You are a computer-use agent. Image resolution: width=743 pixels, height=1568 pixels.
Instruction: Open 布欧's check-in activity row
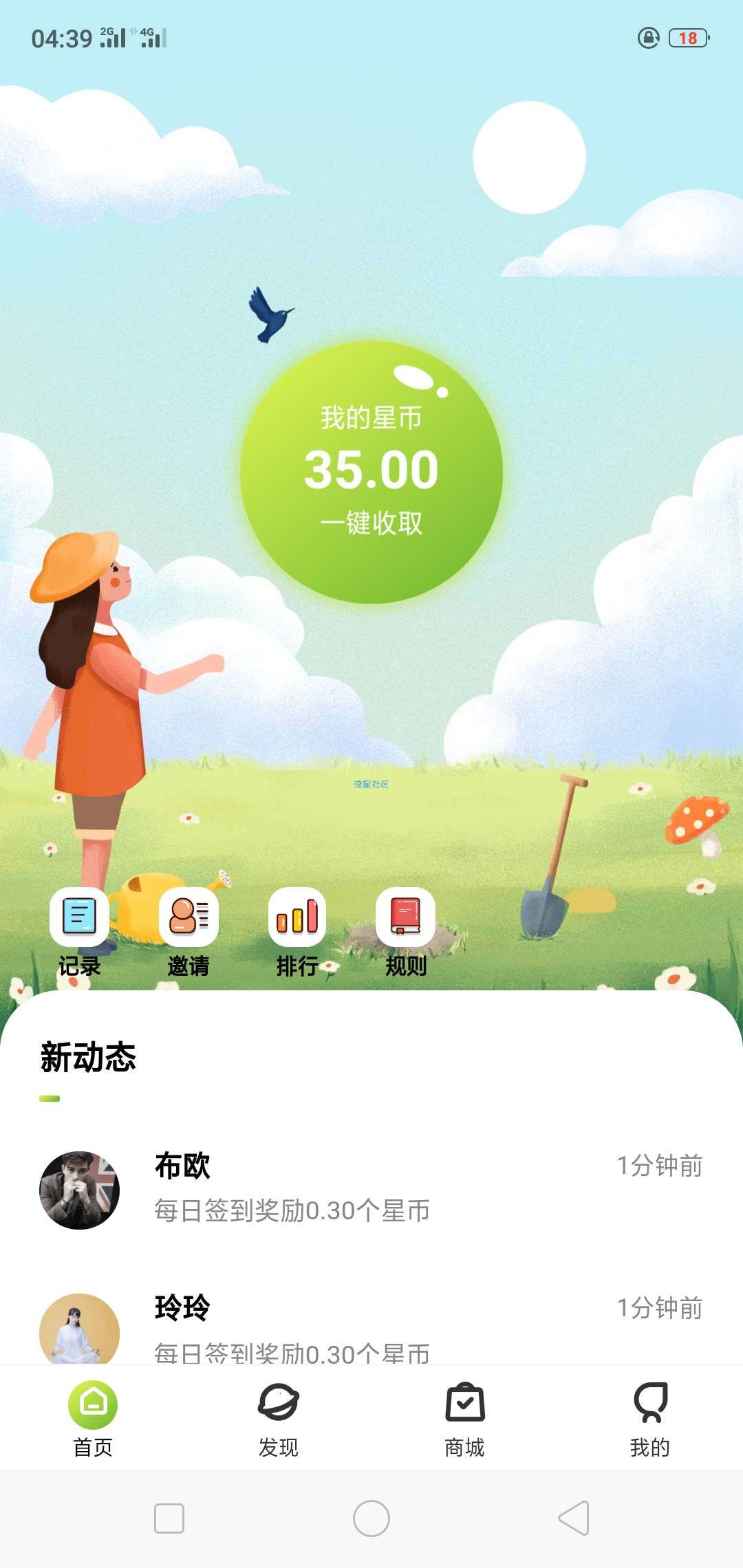click(371, 1190)
